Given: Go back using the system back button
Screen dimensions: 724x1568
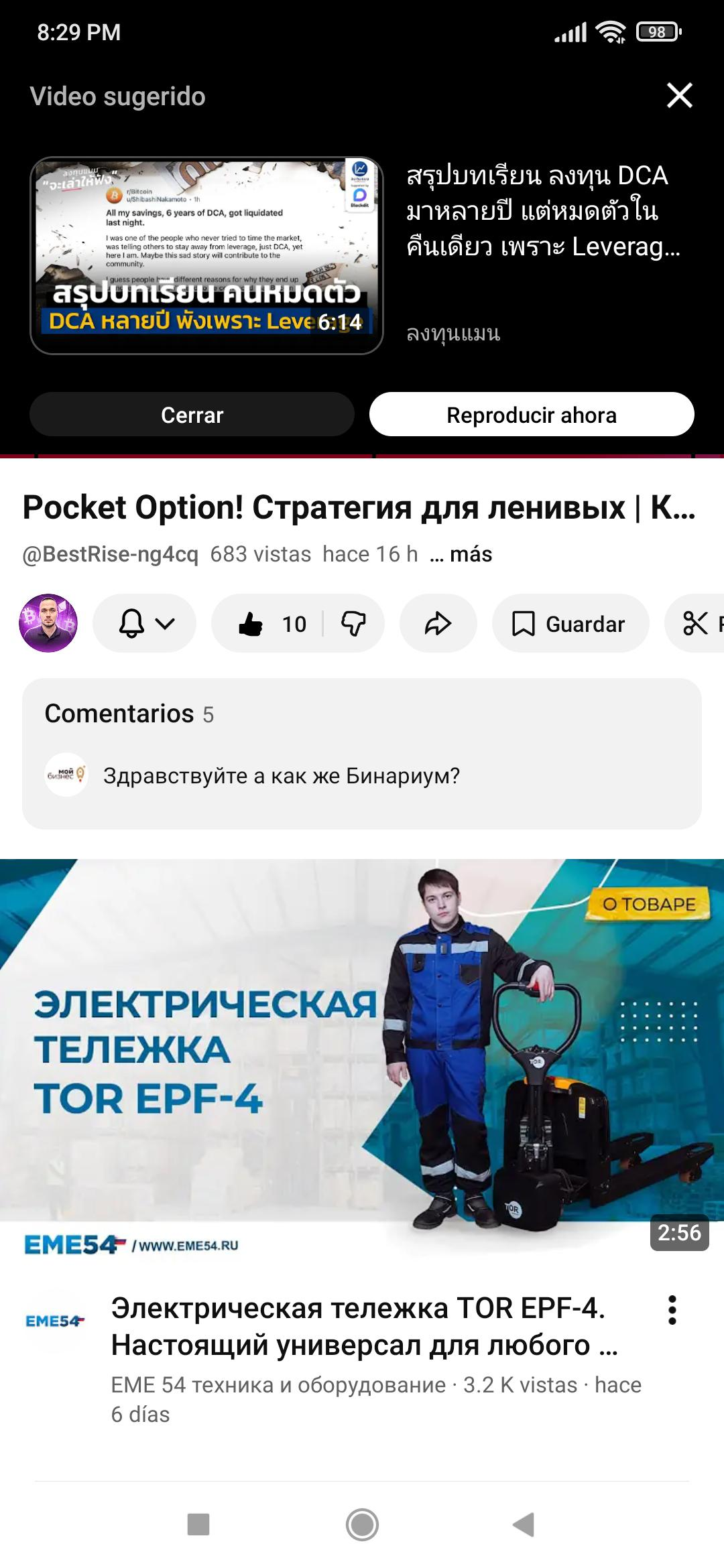Looking at the screenshot, I should coord(524,1524).
